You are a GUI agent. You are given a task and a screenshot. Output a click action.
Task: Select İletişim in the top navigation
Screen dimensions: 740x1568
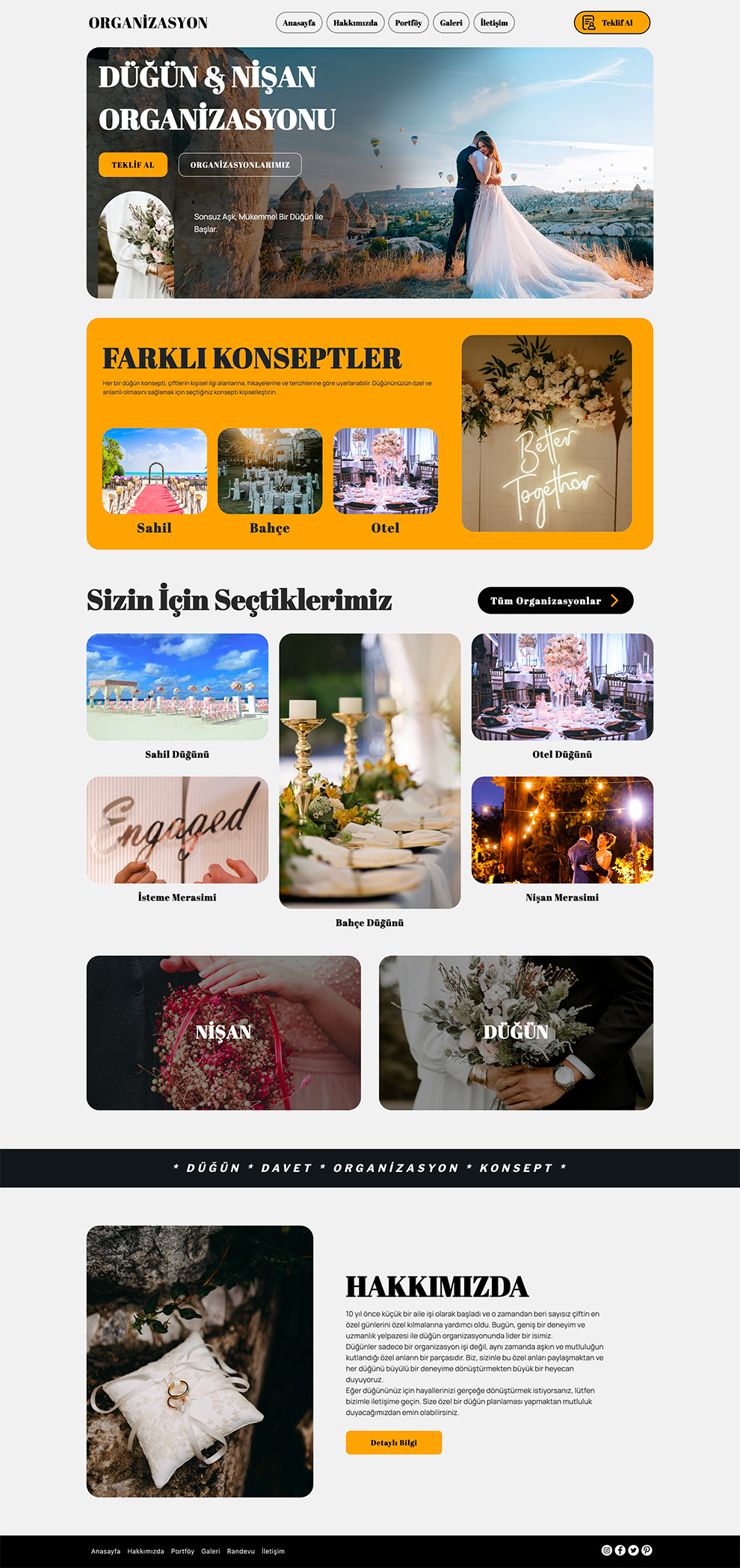(494, 23)
